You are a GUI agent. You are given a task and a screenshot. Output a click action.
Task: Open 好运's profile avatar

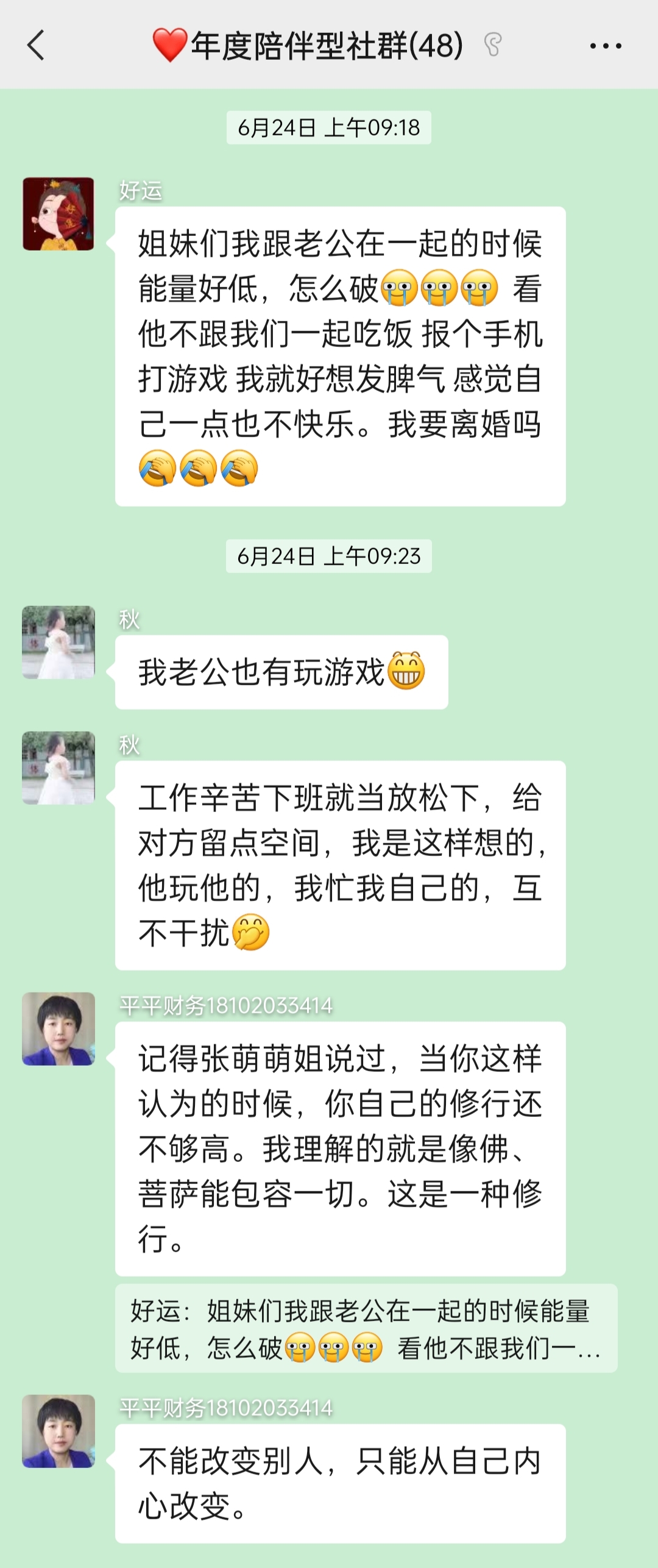[58, 214]
